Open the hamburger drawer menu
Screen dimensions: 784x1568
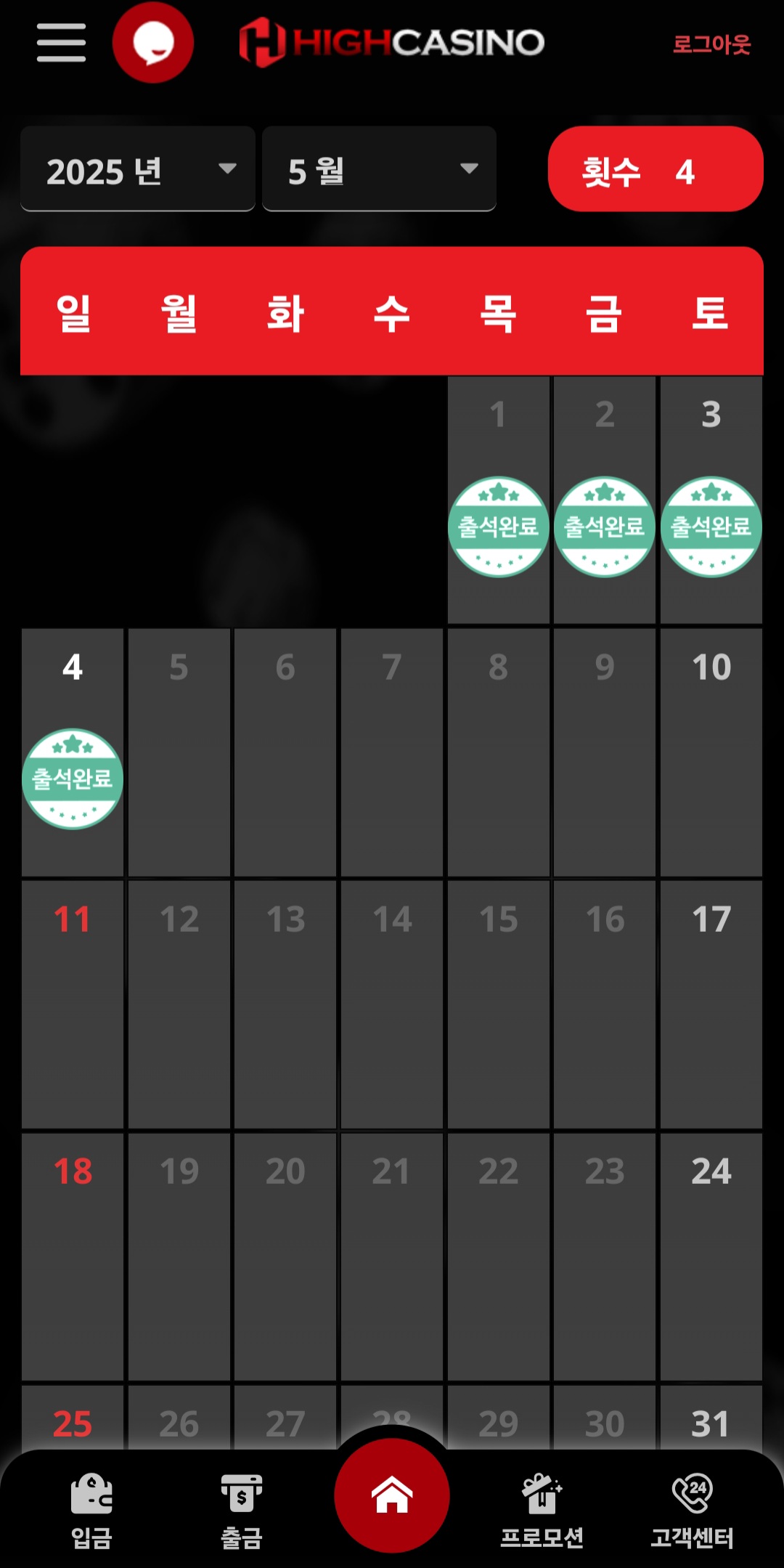pyautogui.click(x=62, y=42)
